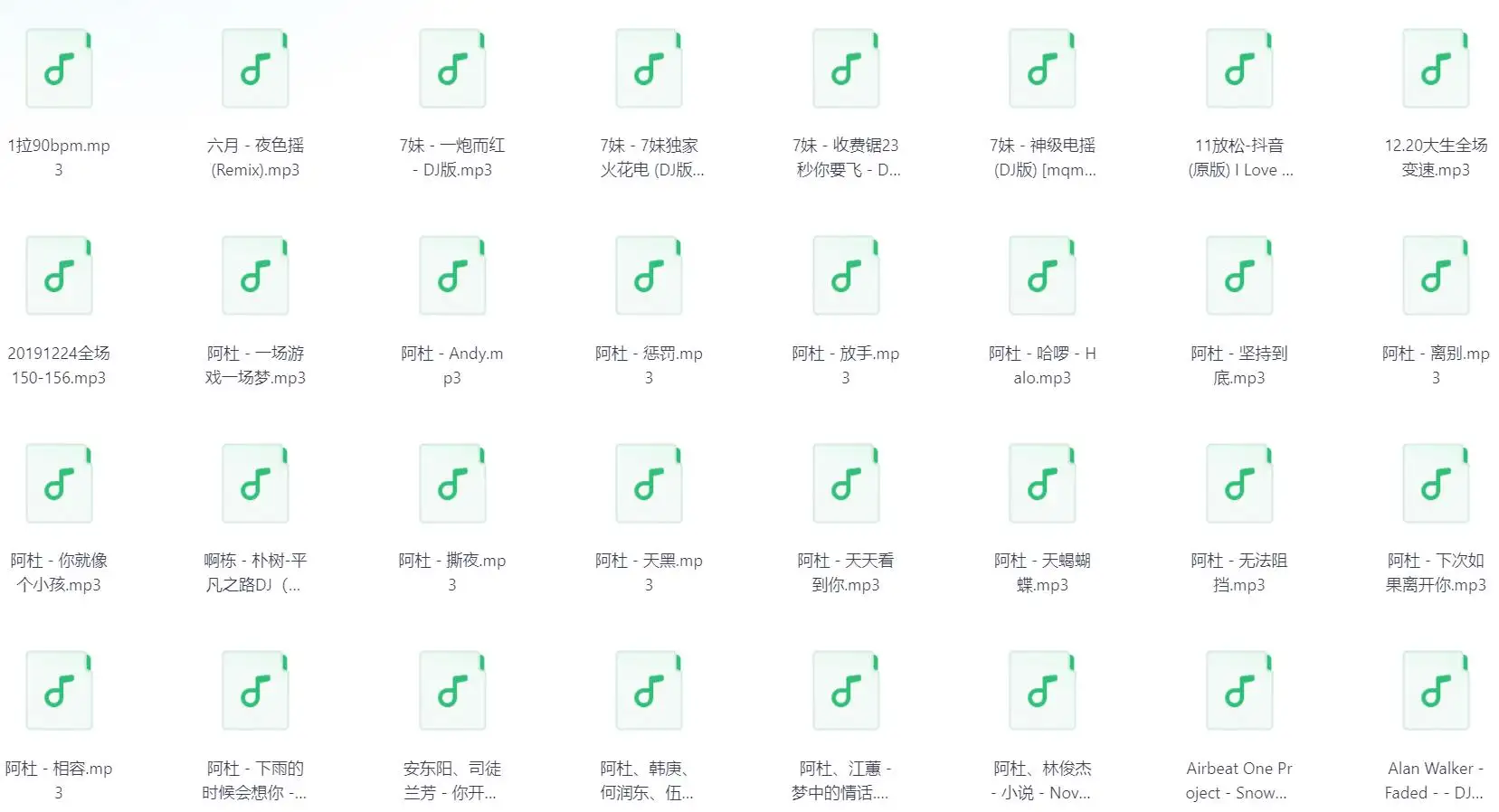The width and height of the screenshot is (1499, 812).
Task: Open 12.20大生全场变速.mp3
Action: click(x=1436, y=70)
